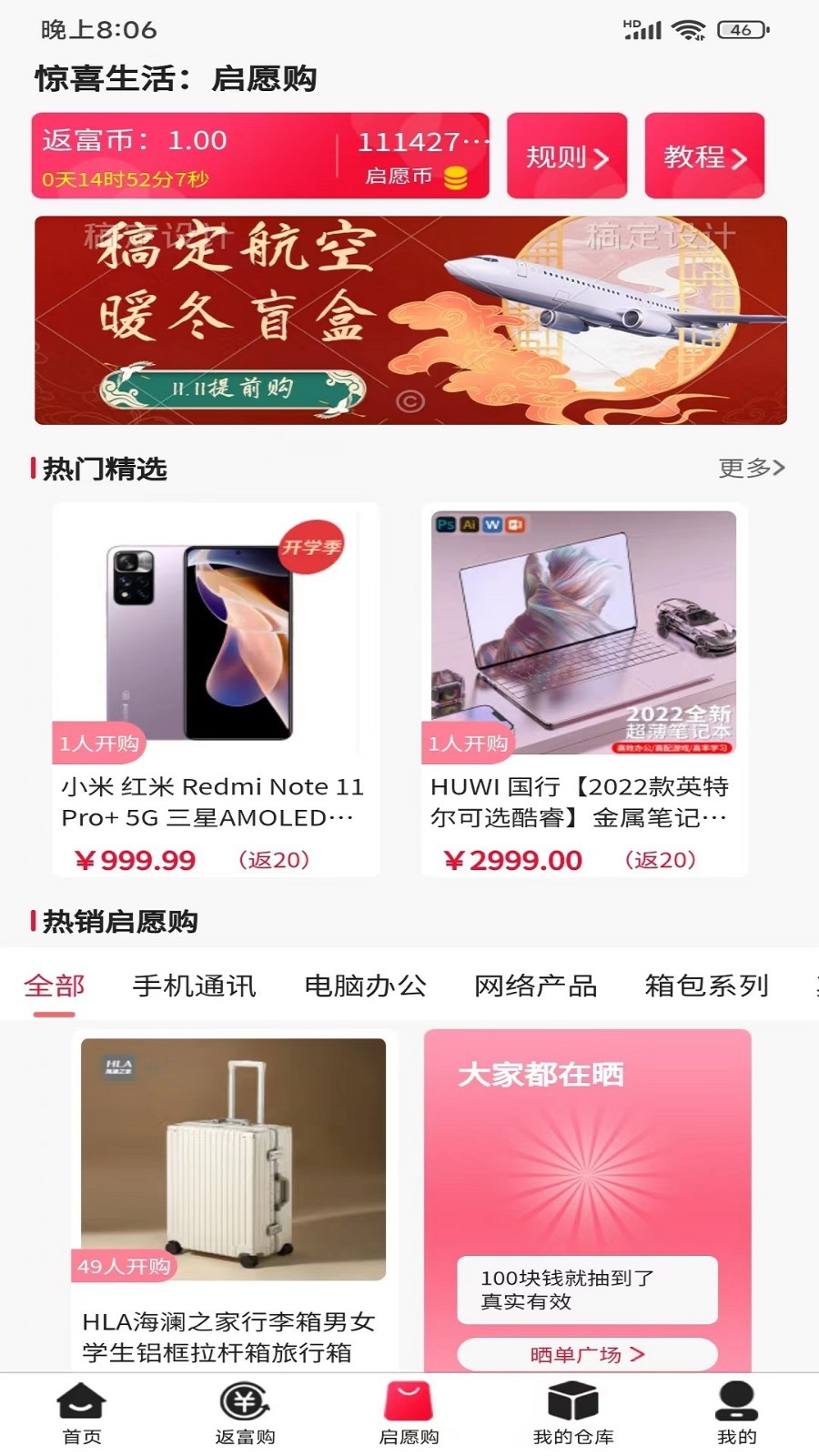Open the 教程 tutorial button
The width and height of the screenshot is (819, 1456).
pyautogui.click(x=704, y=156)
